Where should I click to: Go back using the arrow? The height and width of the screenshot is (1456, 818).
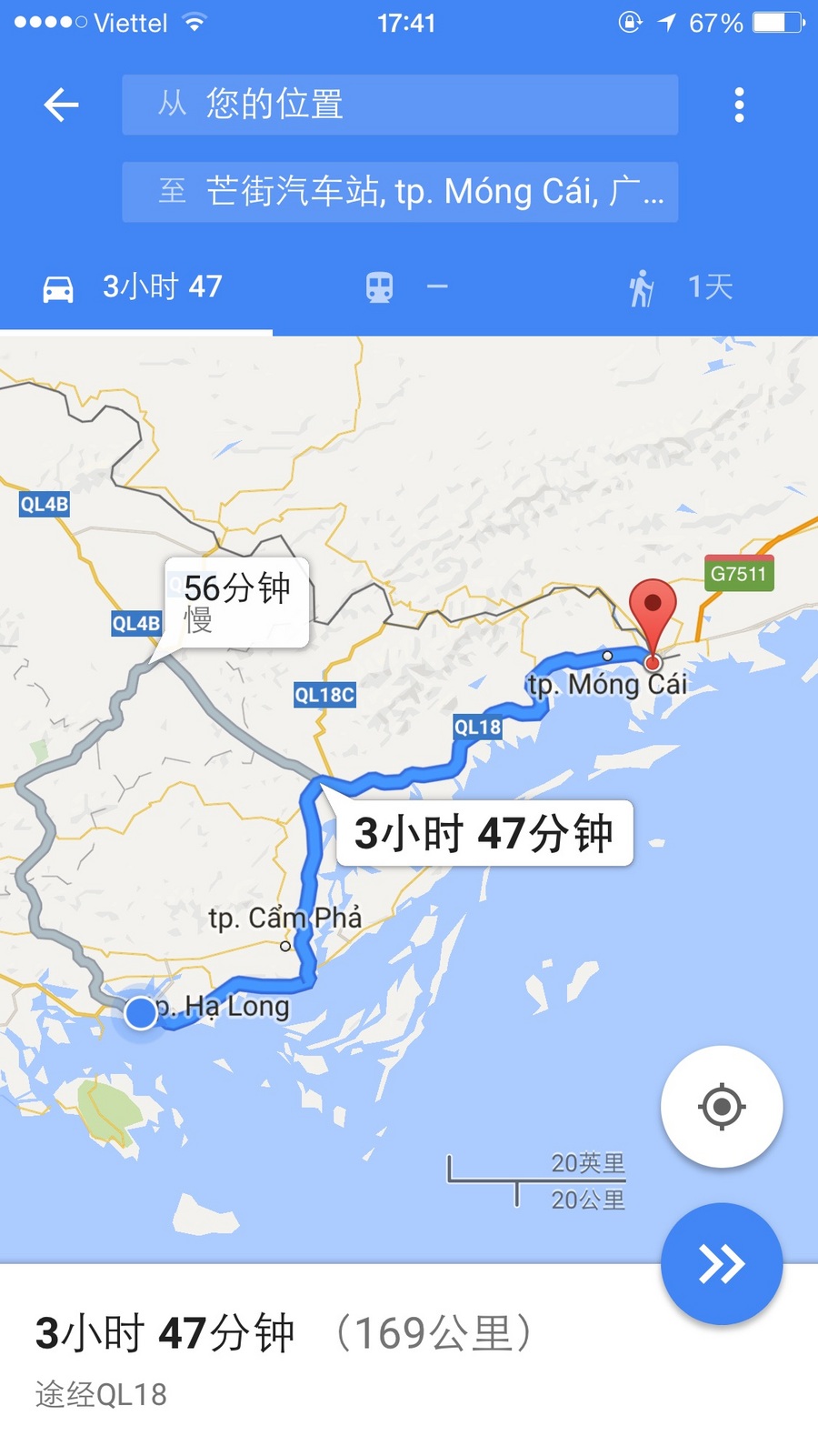(61, 105)
